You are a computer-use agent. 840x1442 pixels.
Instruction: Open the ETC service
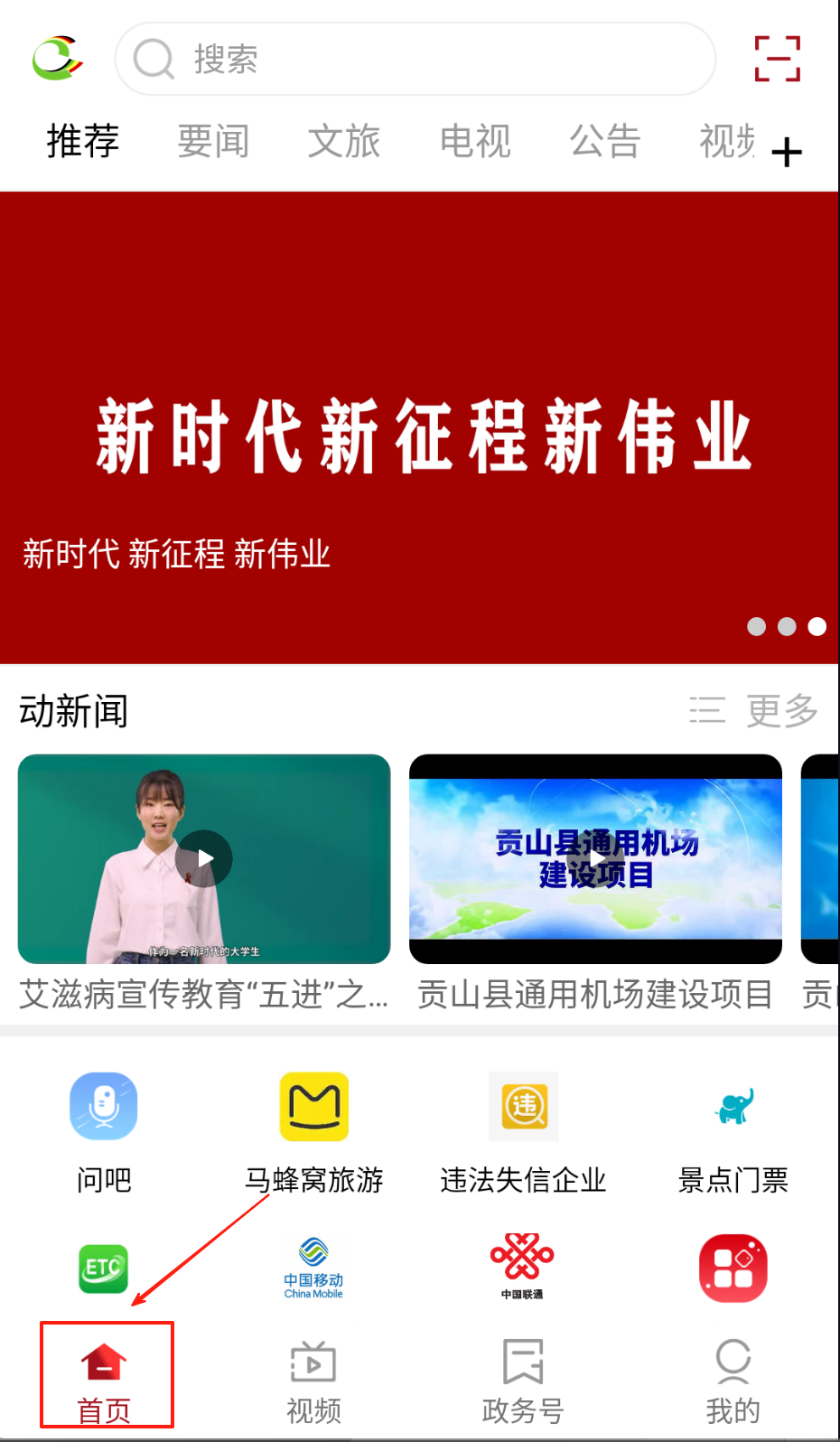104,1269
